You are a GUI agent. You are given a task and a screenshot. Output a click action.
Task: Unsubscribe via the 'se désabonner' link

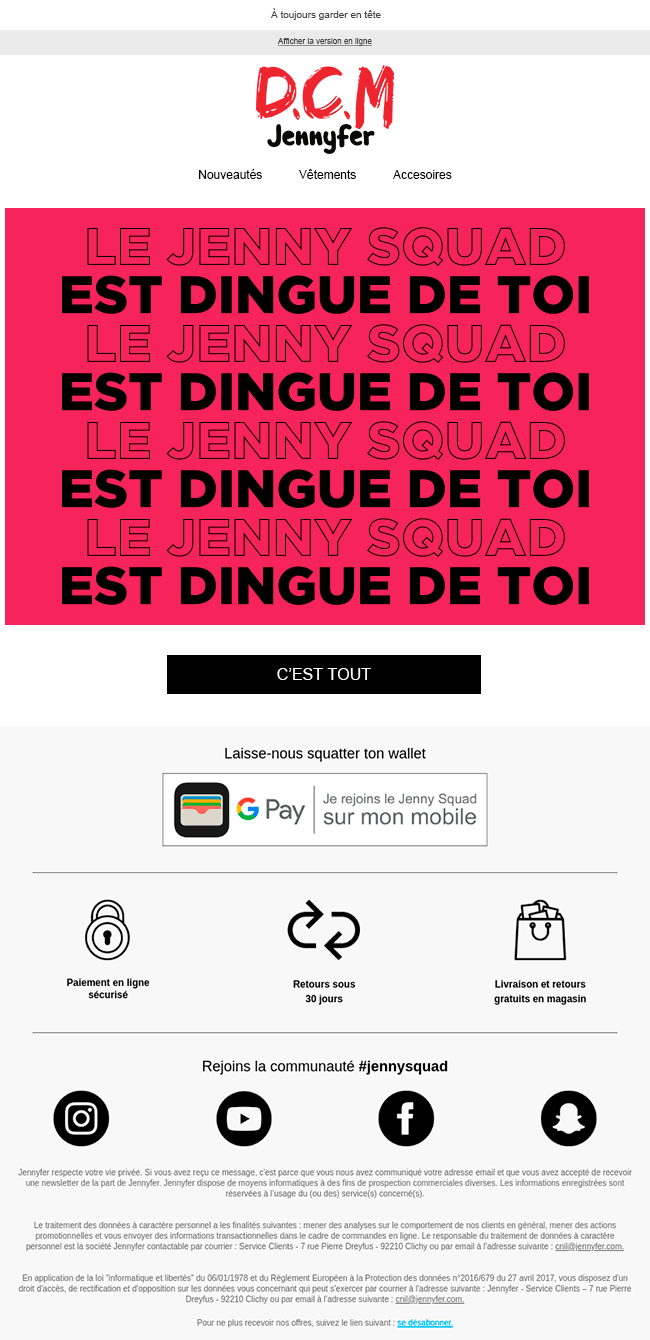425,1323
